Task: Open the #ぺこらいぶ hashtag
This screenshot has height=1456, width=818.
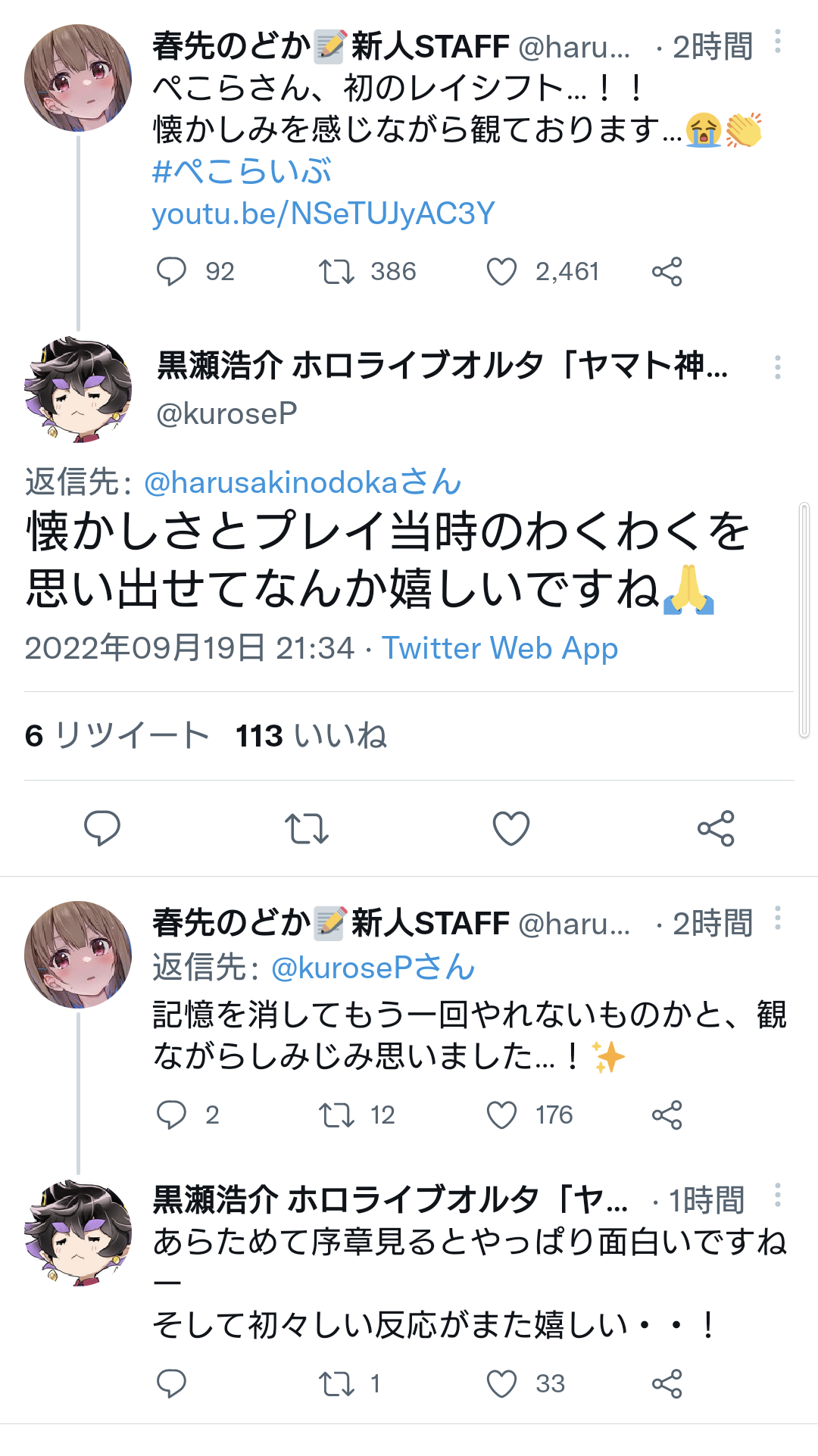Action: (x=242, y=172)
